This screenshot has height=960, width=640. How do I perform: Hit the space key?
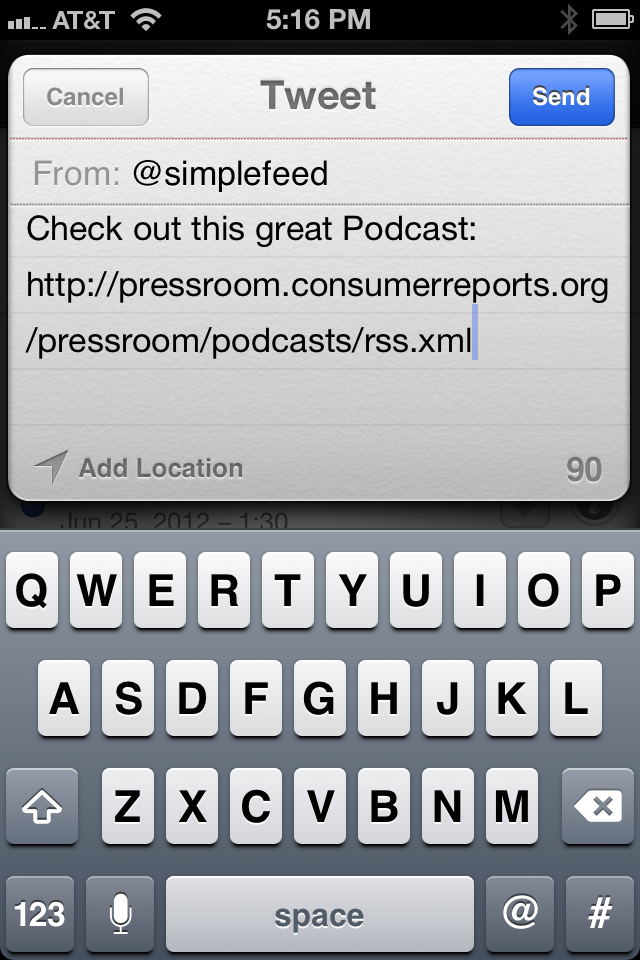click(319, 914)
